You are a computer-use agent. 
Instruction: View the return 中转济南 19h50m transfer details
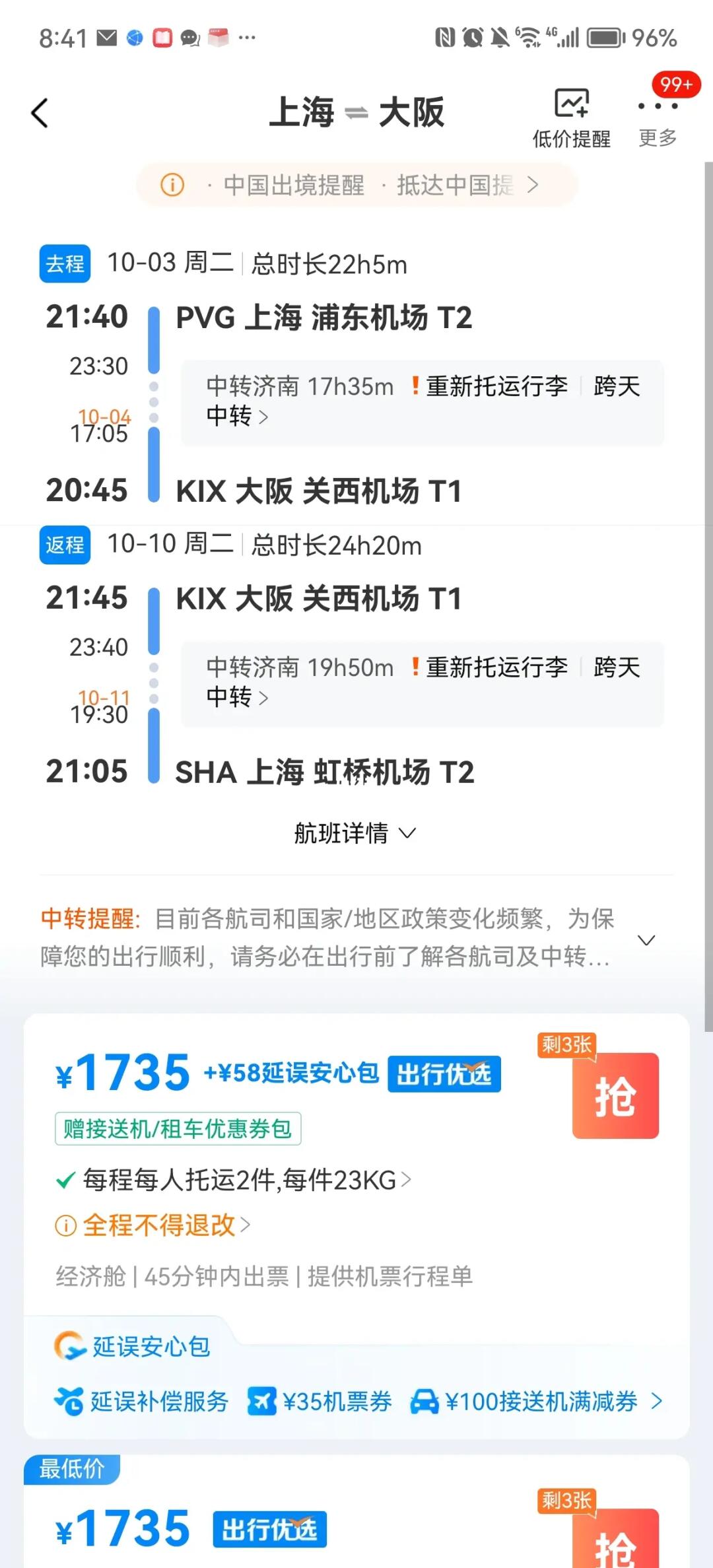pyautogui.click(x=423, y=683)
